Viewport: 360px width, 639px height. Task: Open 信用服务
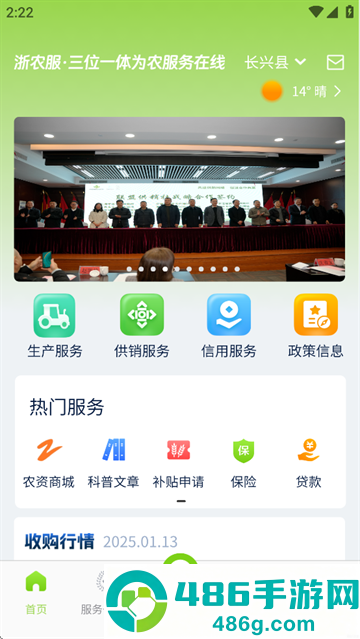coord(229,326)
